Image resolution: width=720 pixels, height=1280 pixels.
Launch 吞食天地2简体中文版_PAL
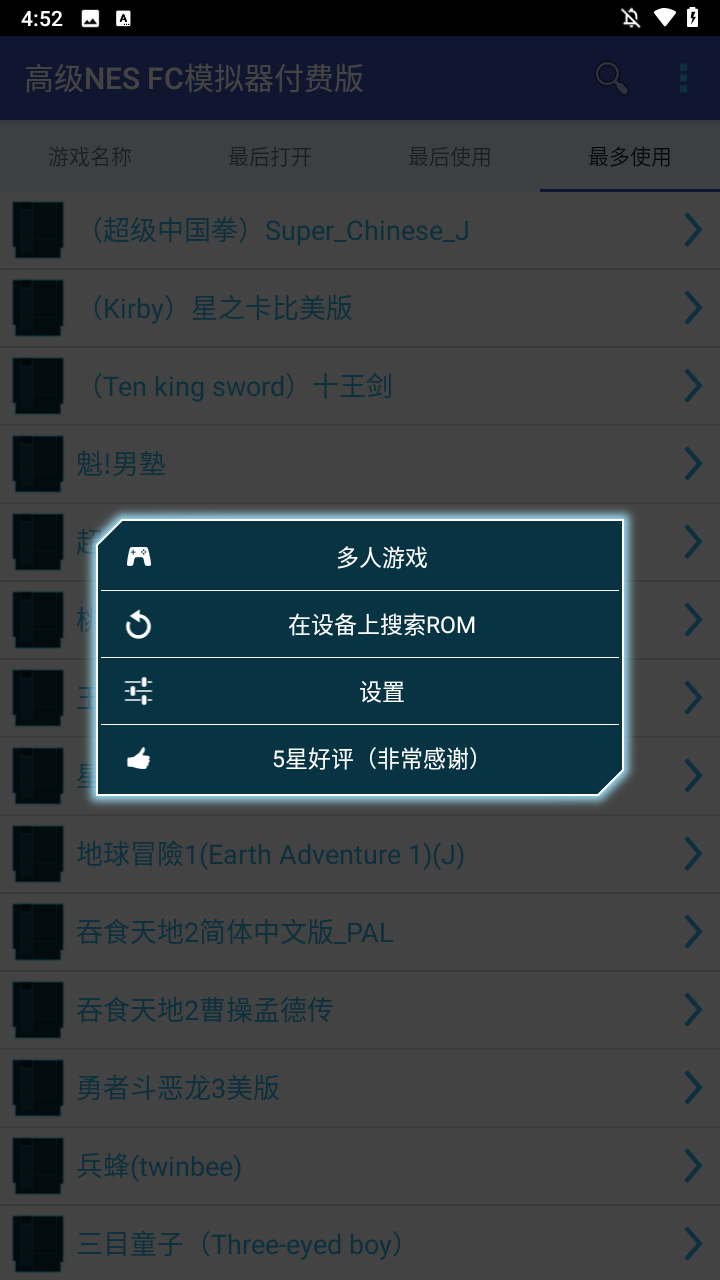(x=360, y=932)
